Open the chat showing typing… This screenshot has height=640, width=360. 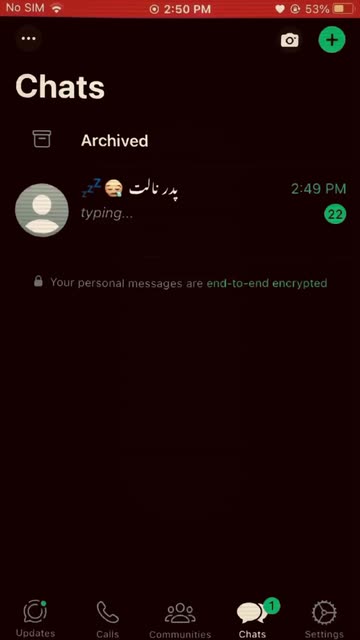click(x=180, y=210)
